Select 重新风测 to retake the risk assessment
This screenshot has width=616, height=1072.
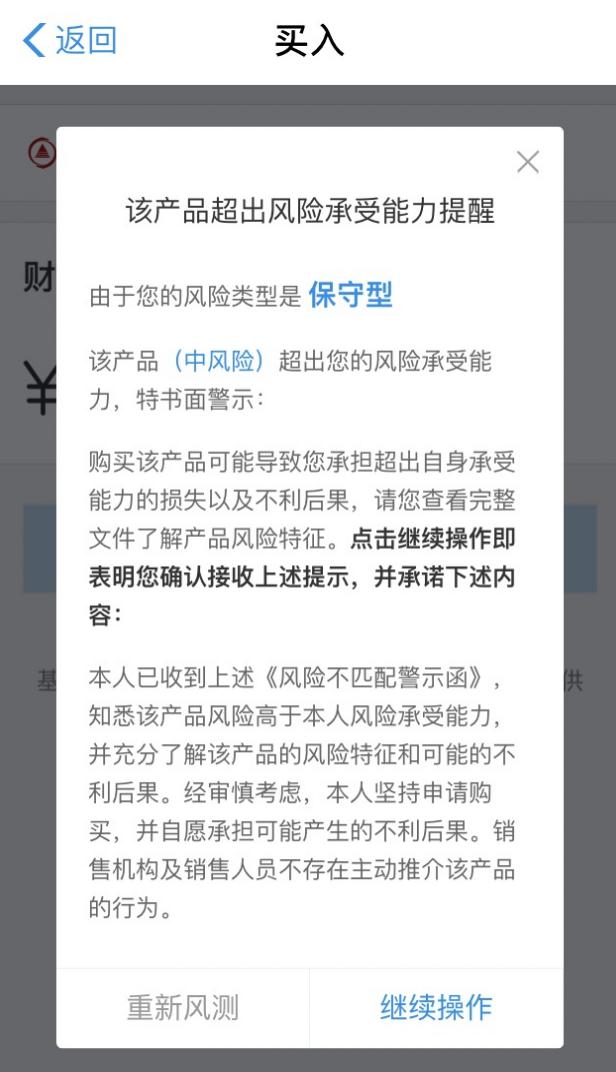[183, 1007]
